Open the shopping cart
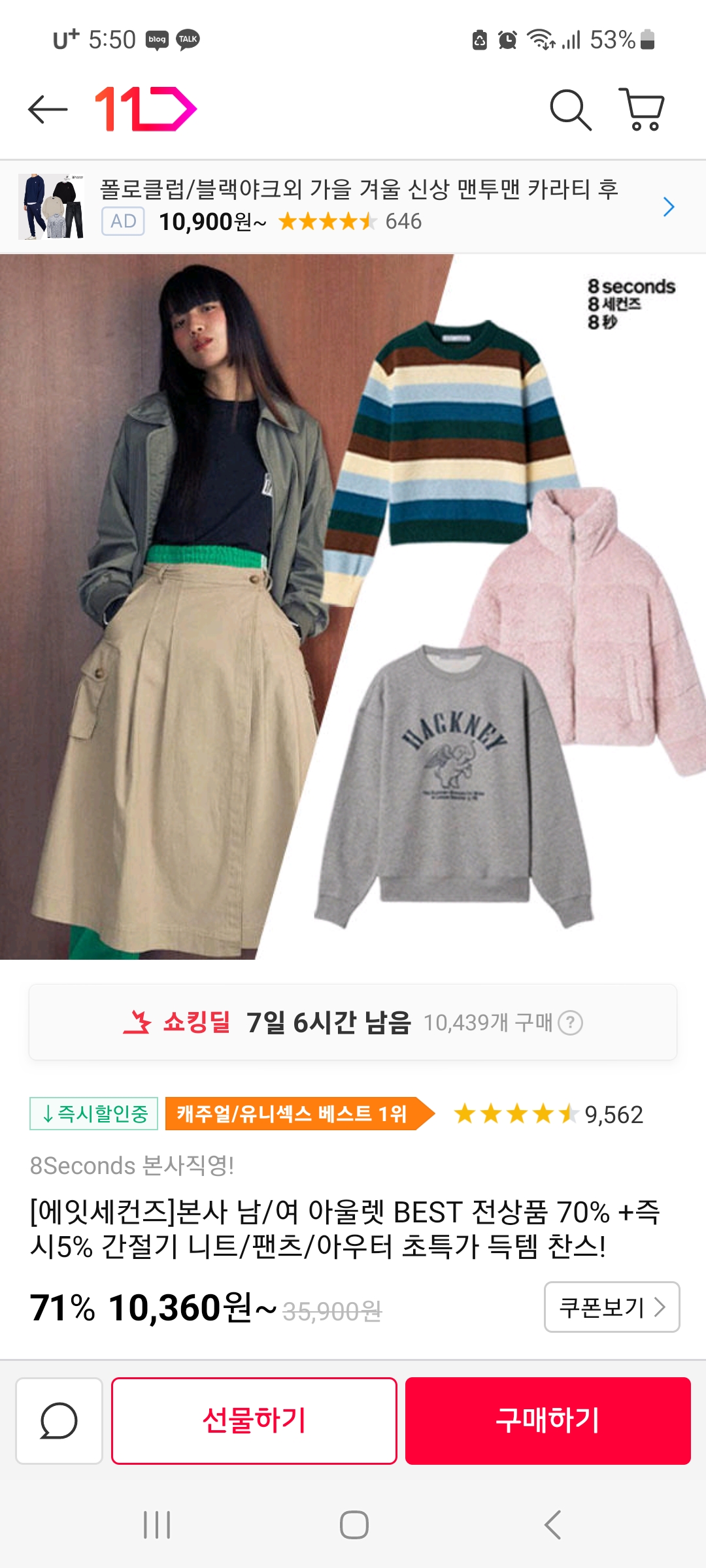Image resolution: width=706 pixels, height=1568 pixels. (642, 109)
